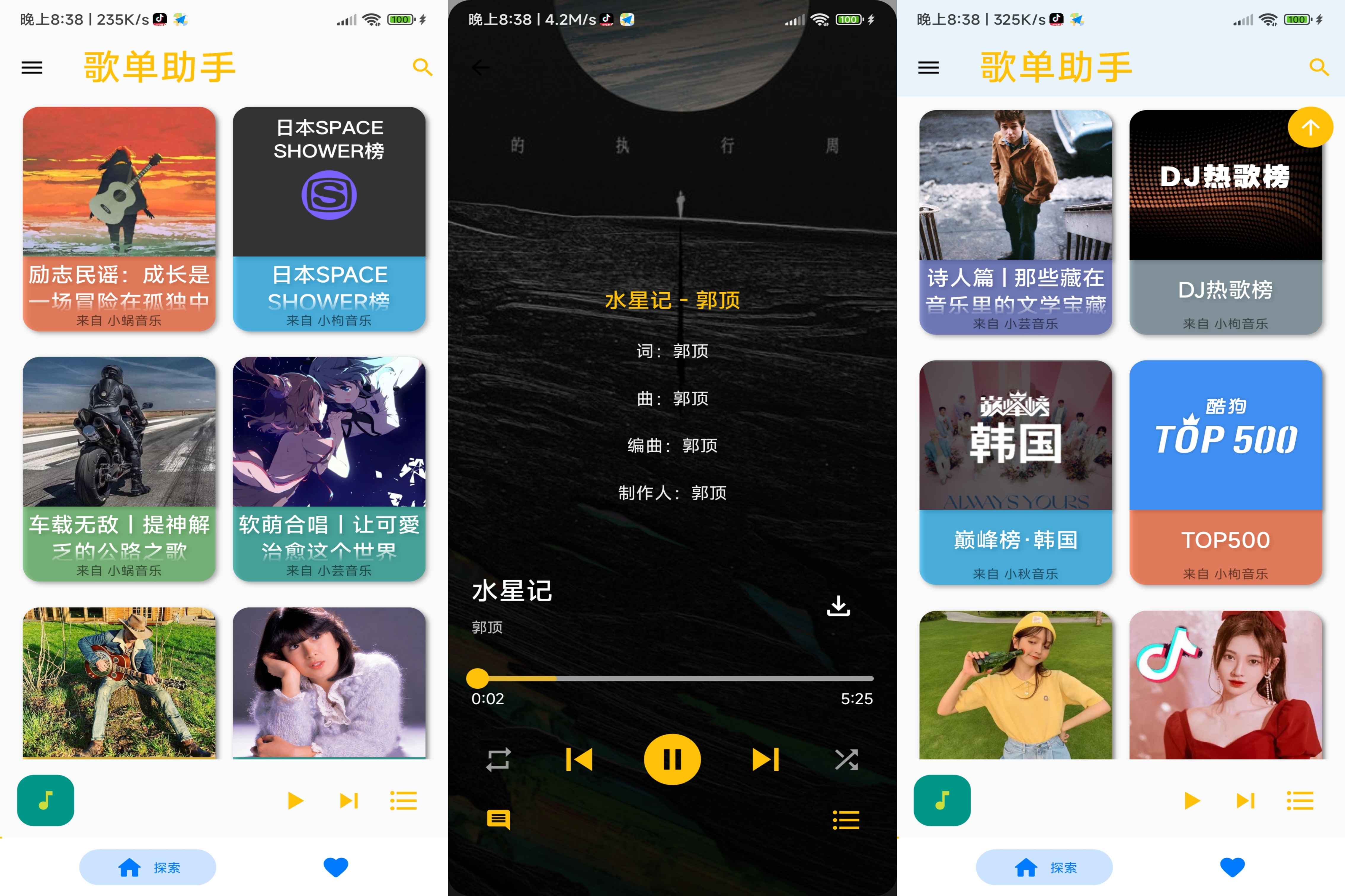Open the 巅峰榜·韩国 chart card

point(1015,472)
